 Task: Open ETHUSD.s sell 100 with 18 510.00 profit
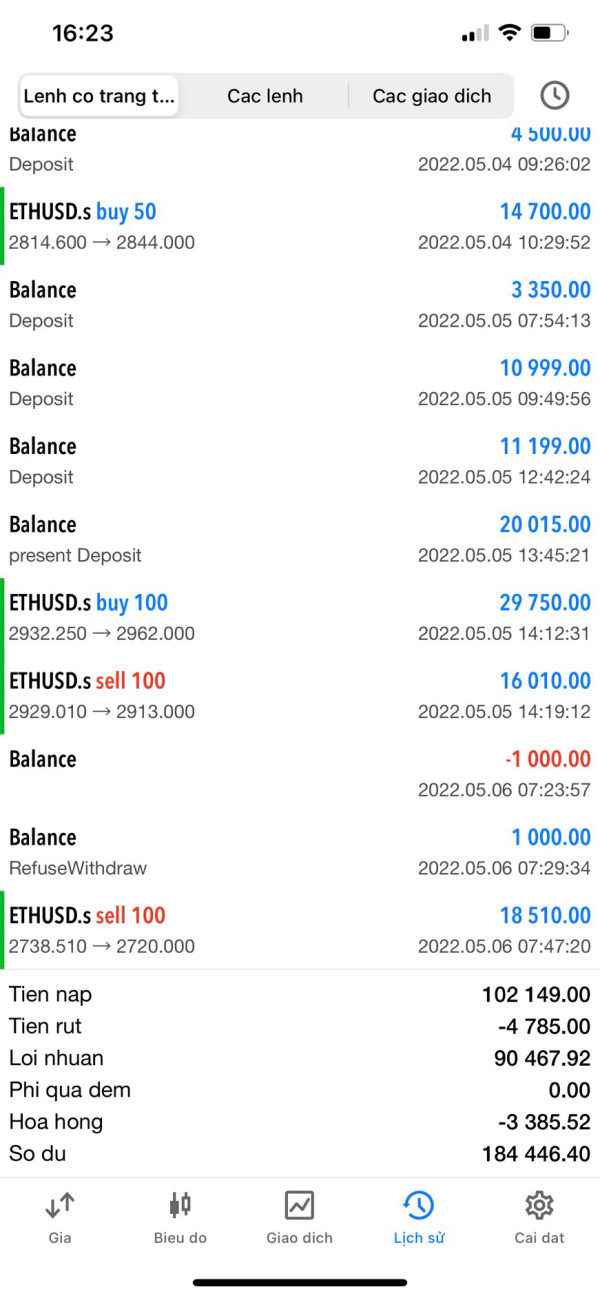tap(300, 930)
